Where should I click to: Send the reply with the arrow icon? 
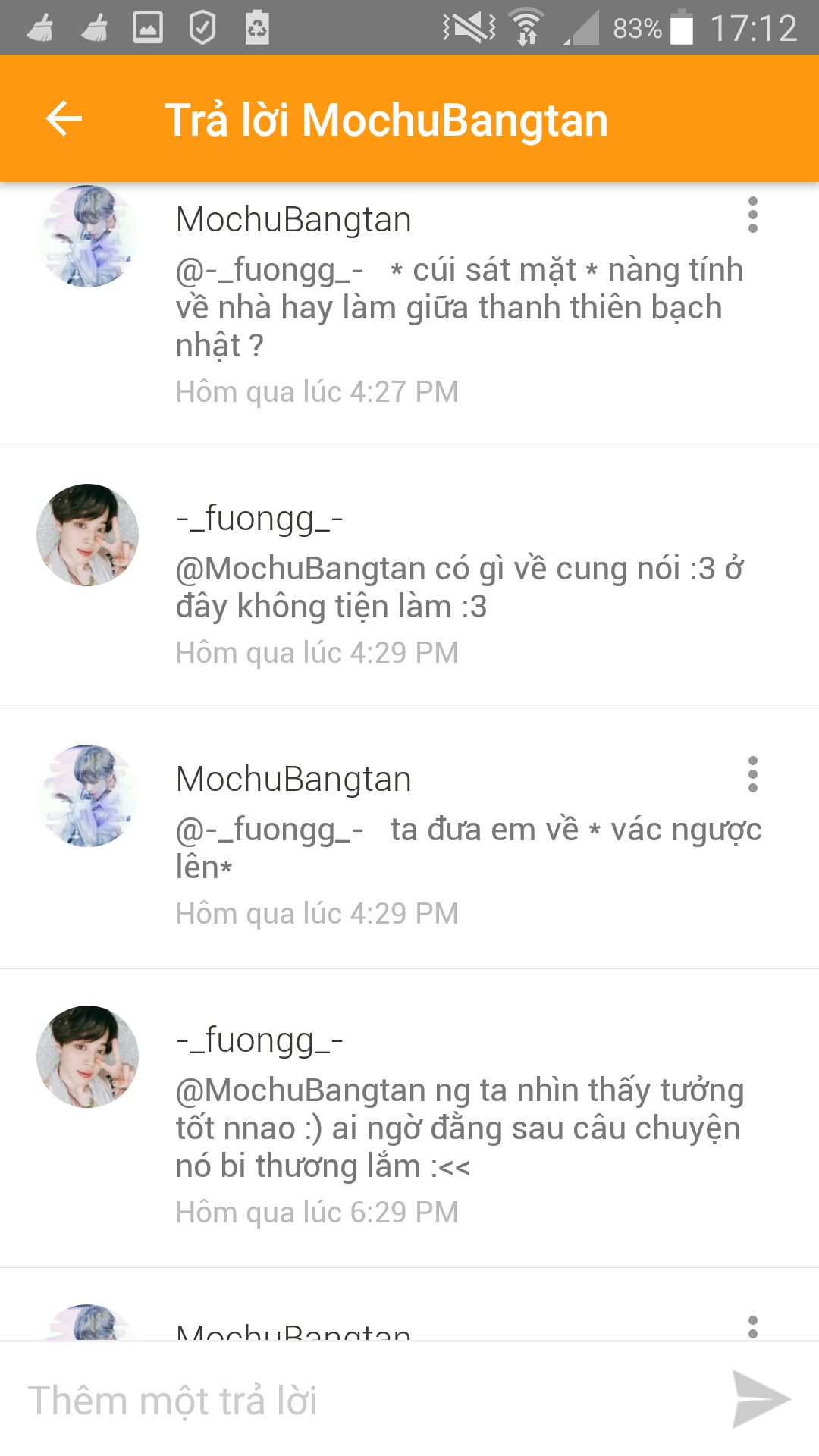[761, 1400]
